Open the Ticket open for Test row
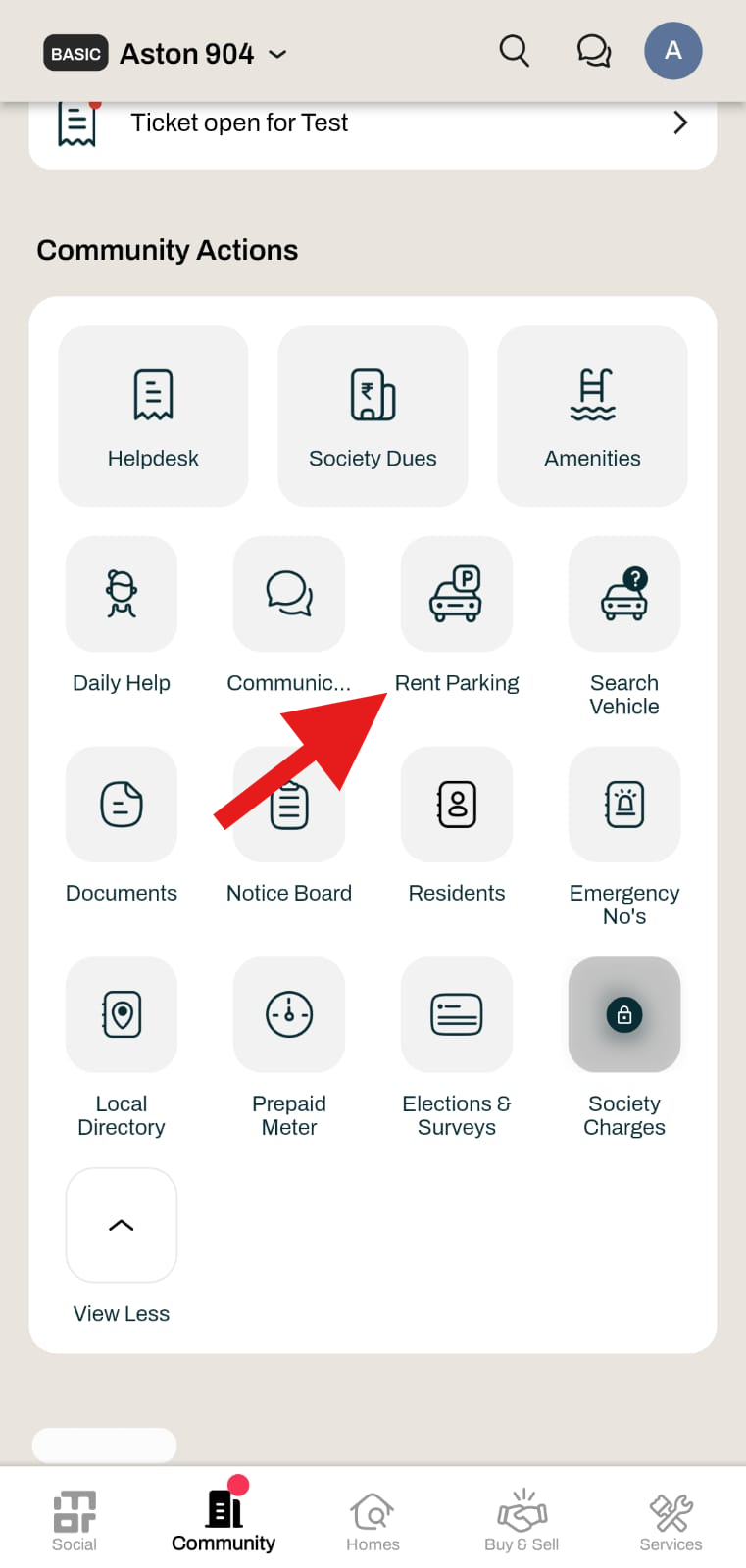 [x=373, y=123]
